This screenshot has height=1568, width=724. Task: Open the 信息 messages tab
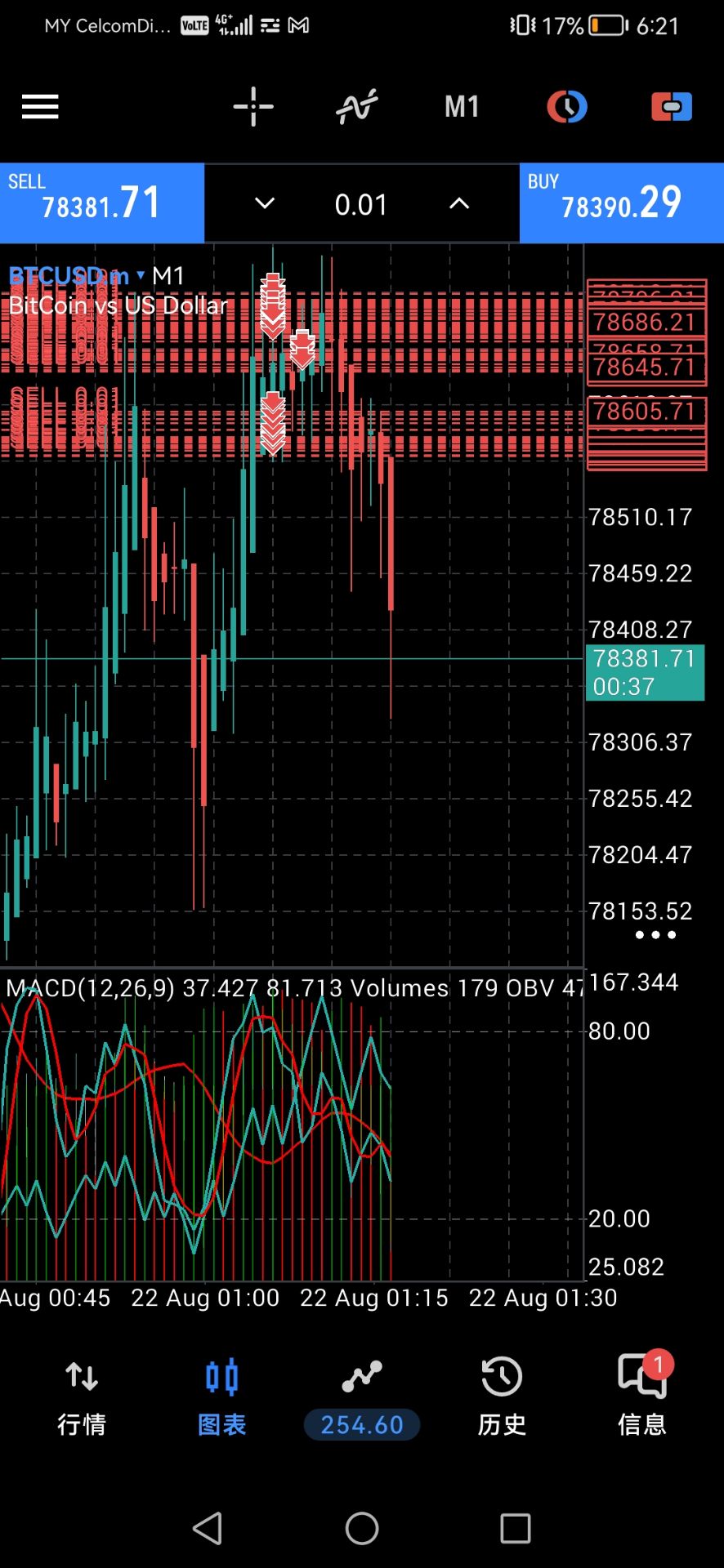tap(642, 1398)
